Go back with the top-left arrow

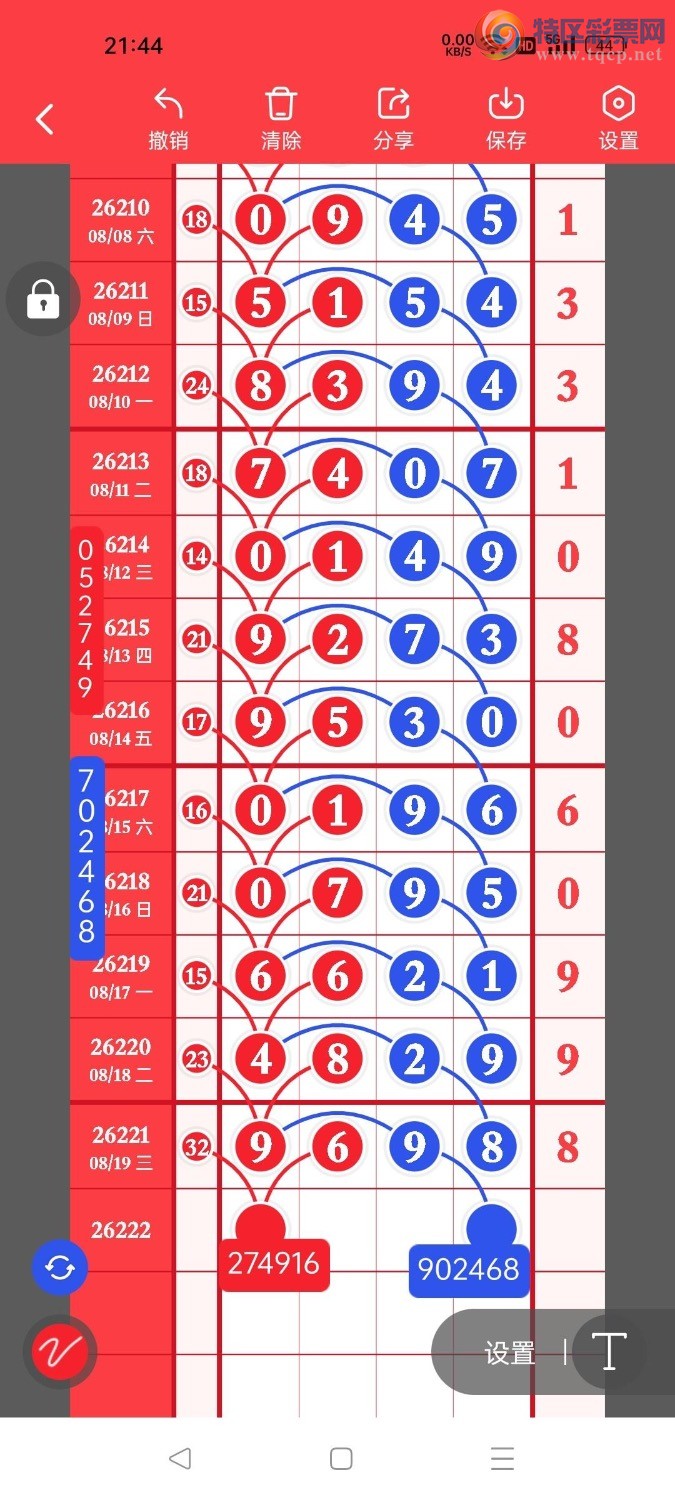[44, 120]
